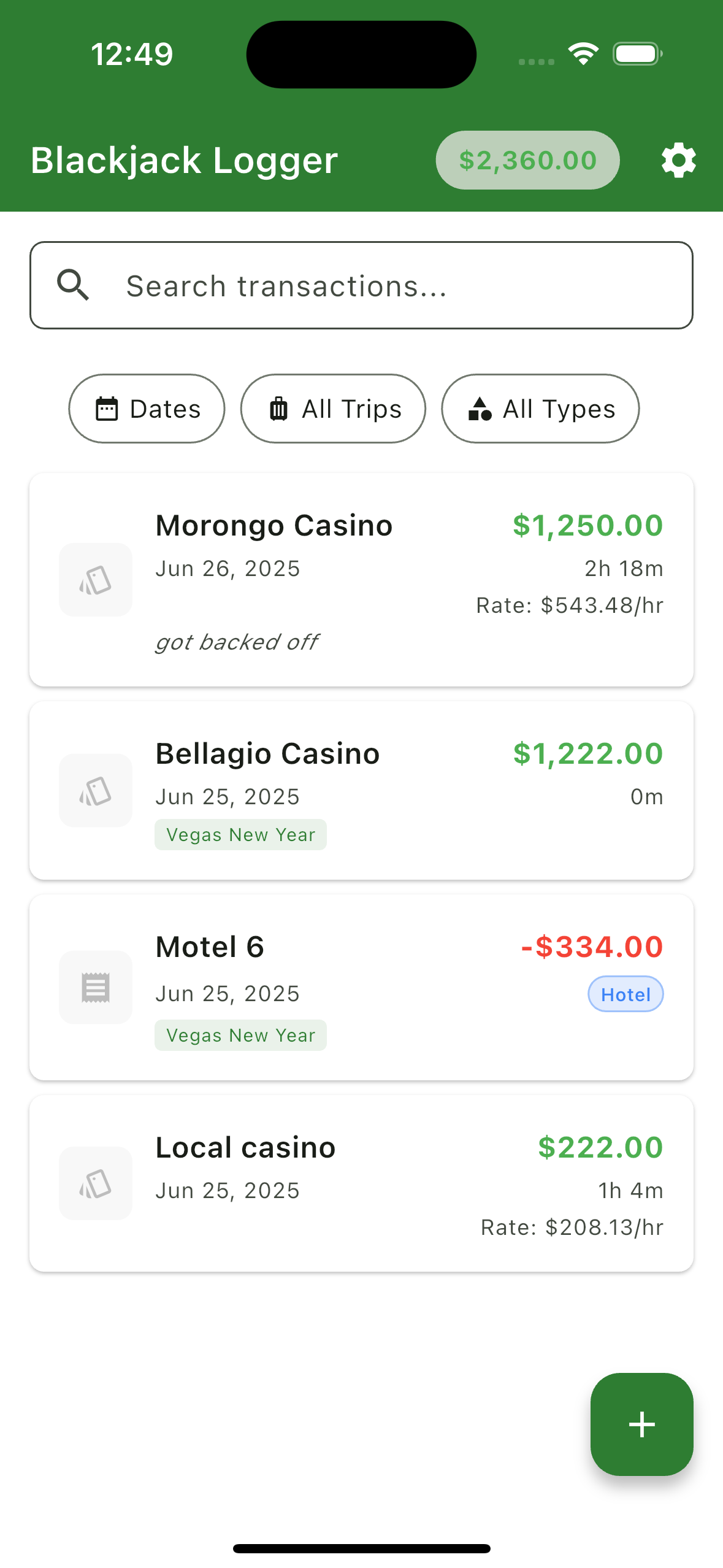Select the cards icon on Morongo Casino entry
The width and height of the screenshot is (723, 1568).
tap(95, 579)
